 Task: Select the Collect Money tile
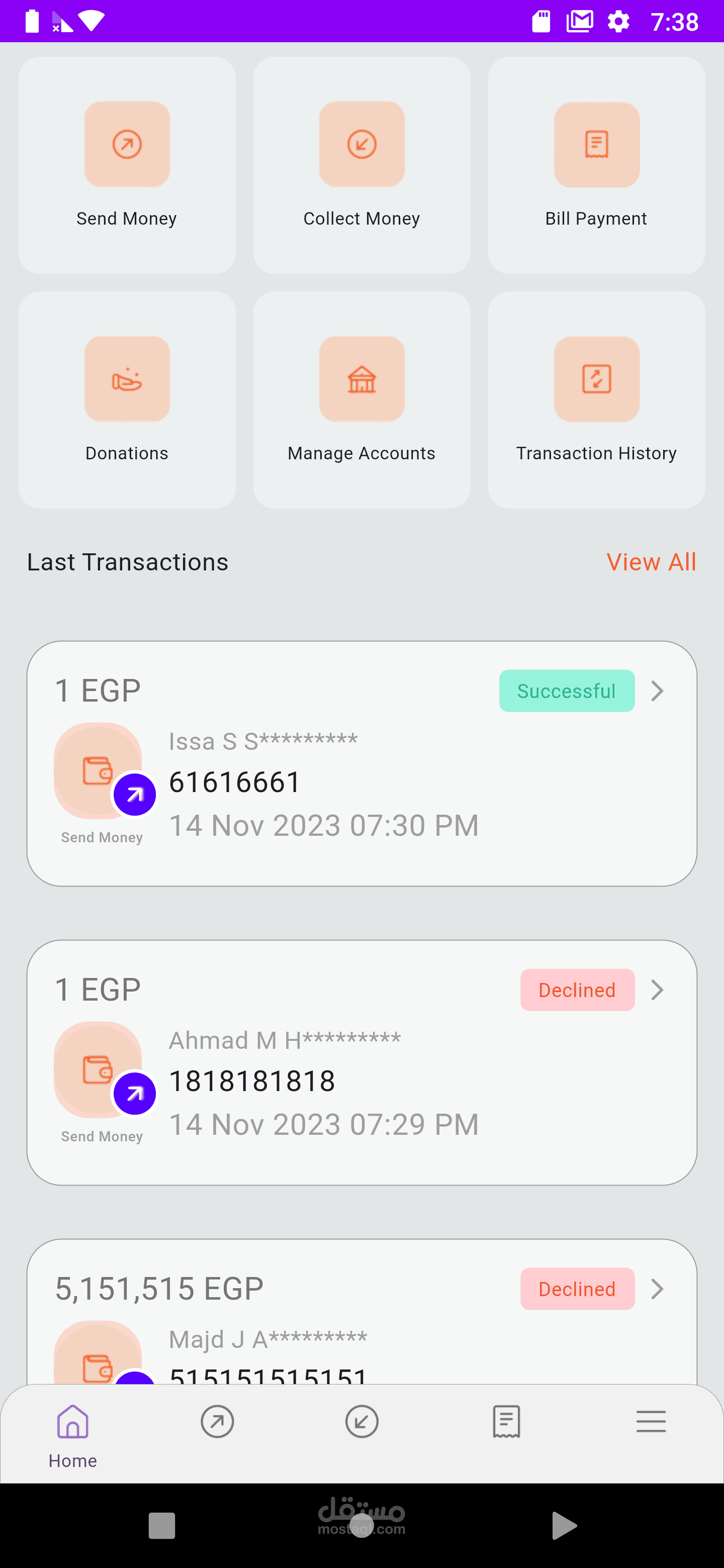pyautogui.click(x=361, y=165)
